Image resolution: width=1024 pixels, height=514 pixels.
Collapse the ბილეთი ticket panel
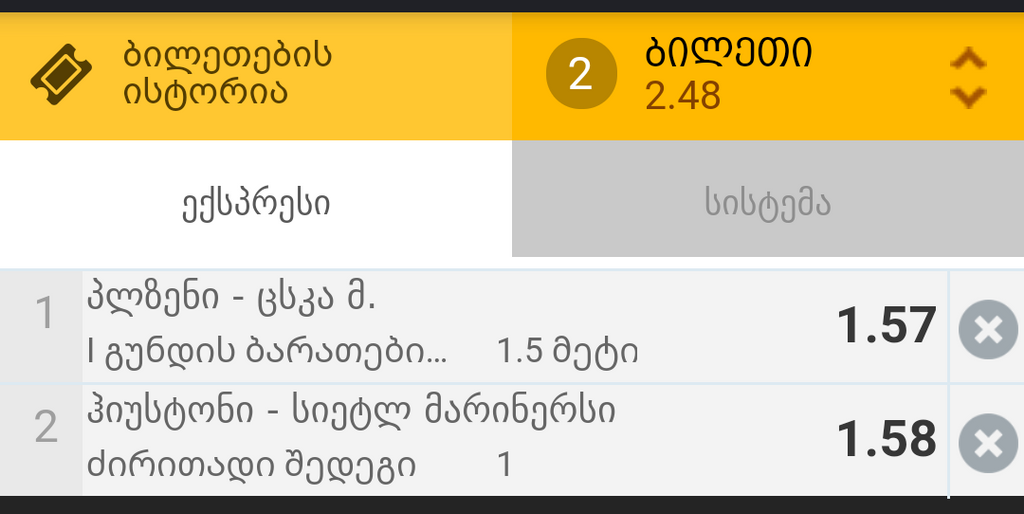[x=966, y=77]
